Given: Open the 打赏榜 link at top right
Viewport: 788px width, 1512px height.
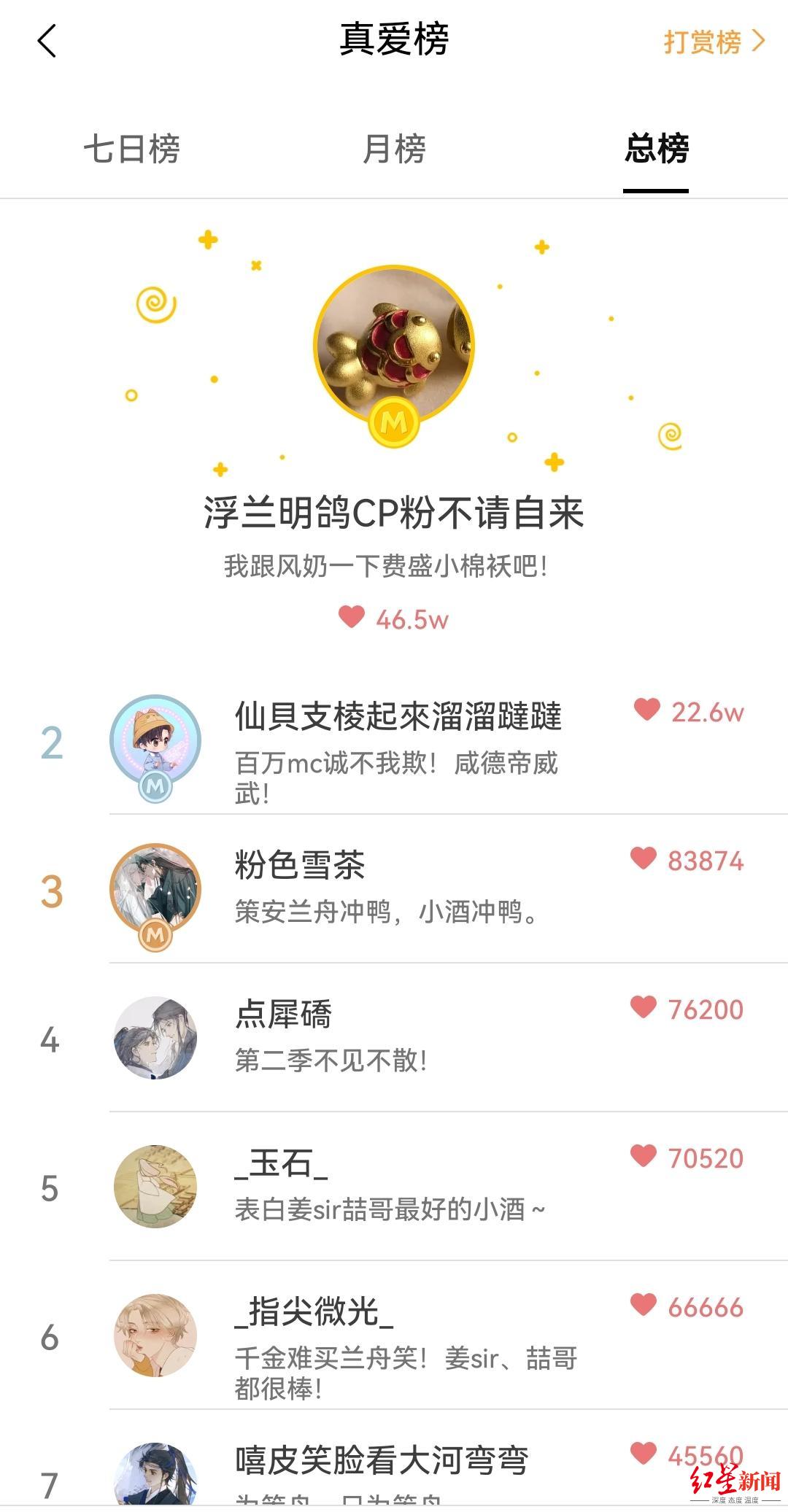Looking at the screenshot, I should [704, 42].
